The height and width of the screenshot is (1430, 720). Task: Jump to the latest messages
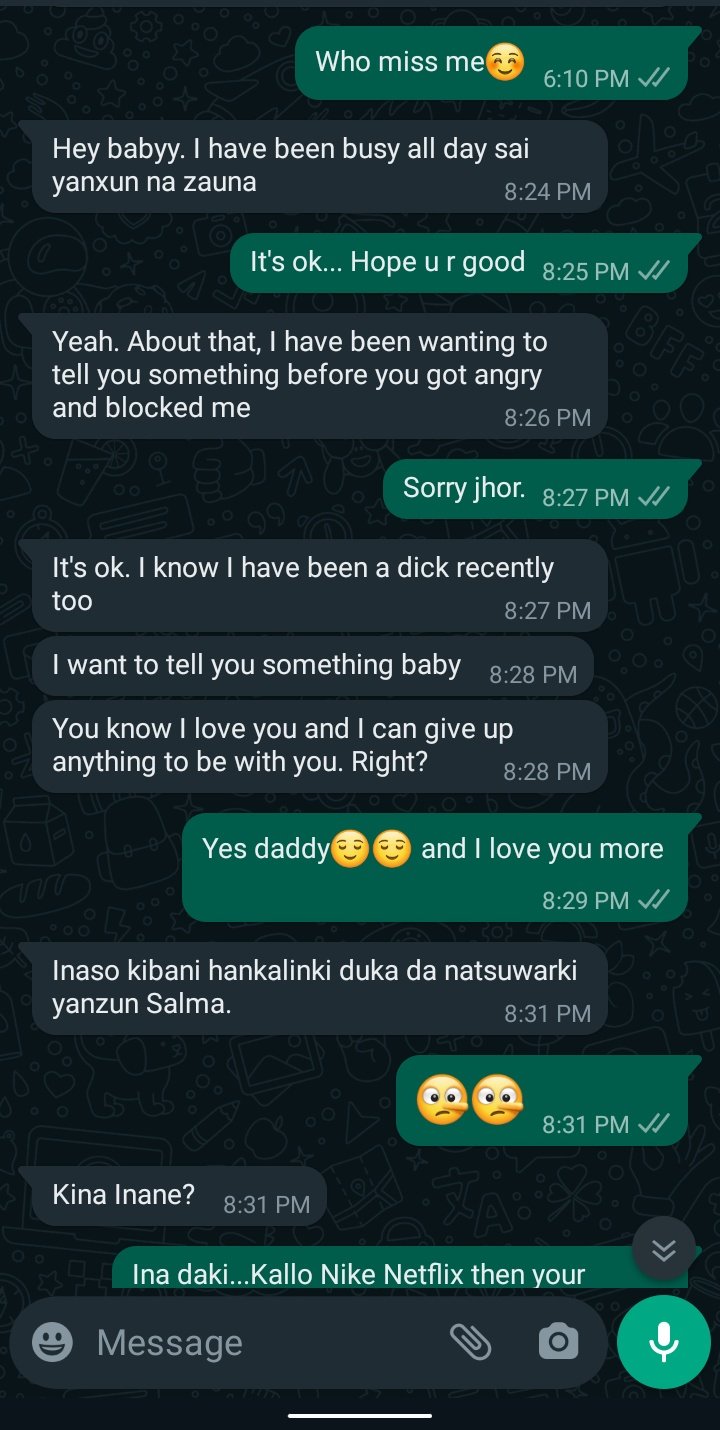[664, 1248]
